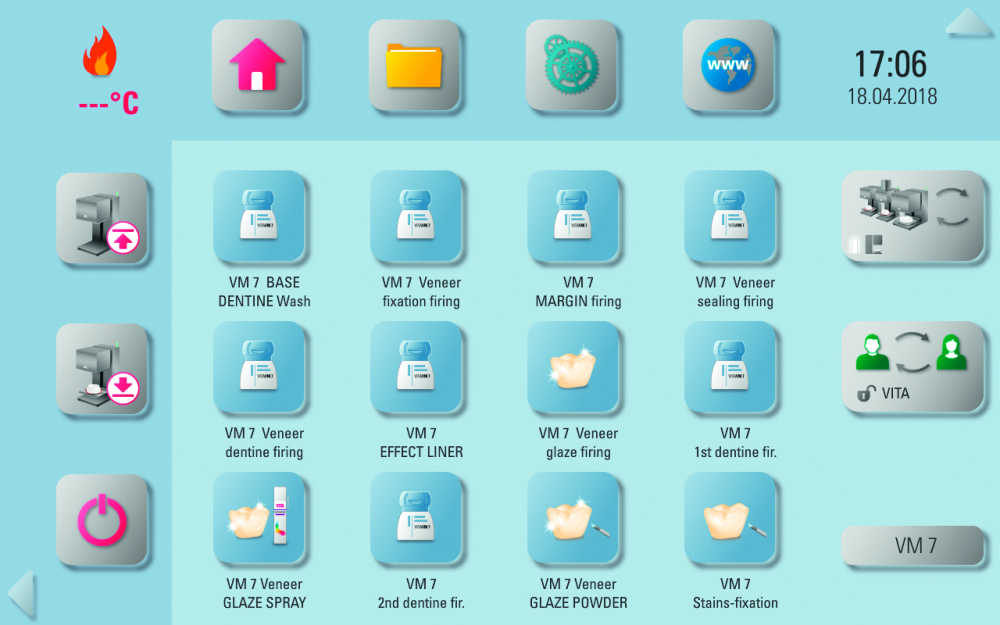Switch between connected furnaces

913,216
